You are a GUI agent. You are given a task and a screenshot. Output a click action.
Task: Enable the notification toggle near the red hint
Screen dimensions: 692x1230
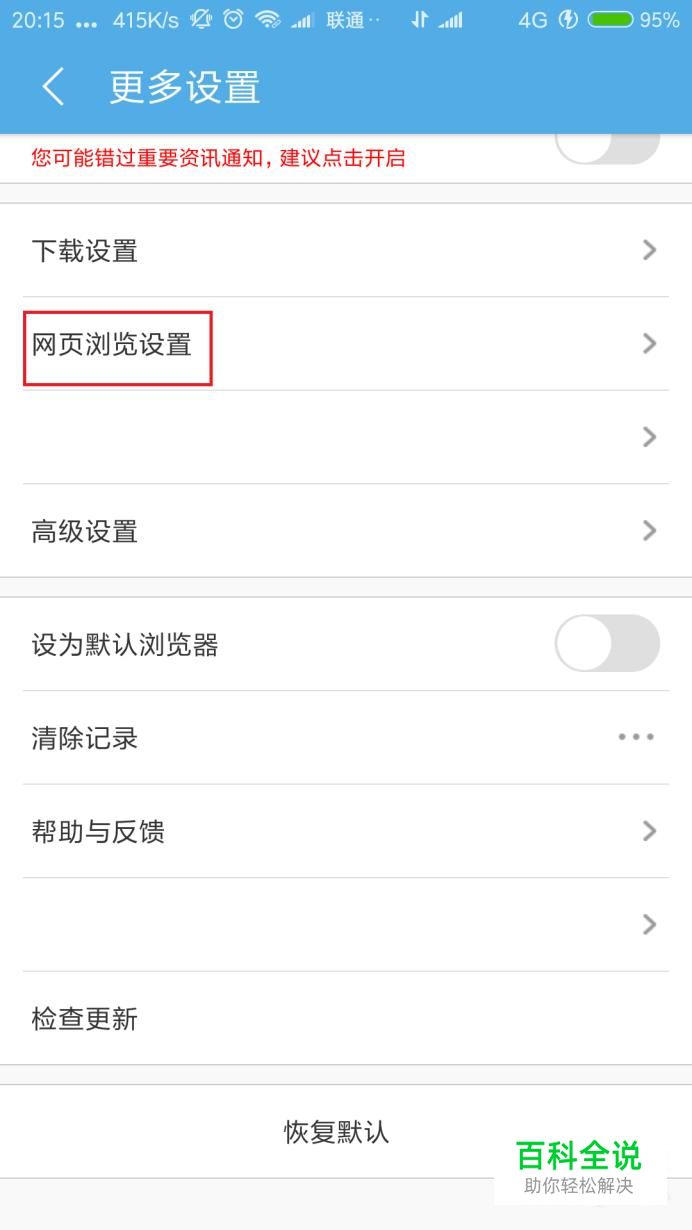coord(607,147)
